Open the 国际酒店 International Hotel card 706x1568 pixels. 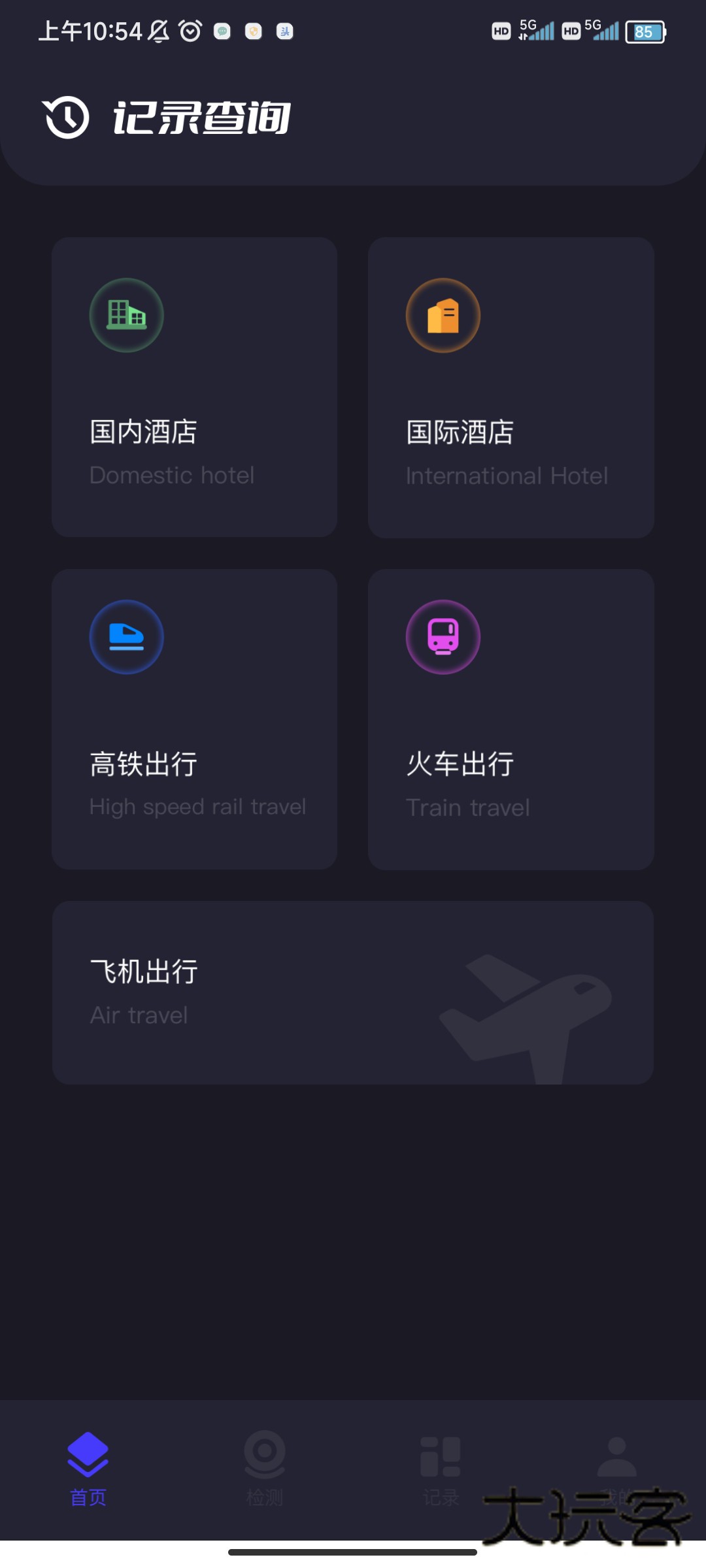(x=511, y=385)
